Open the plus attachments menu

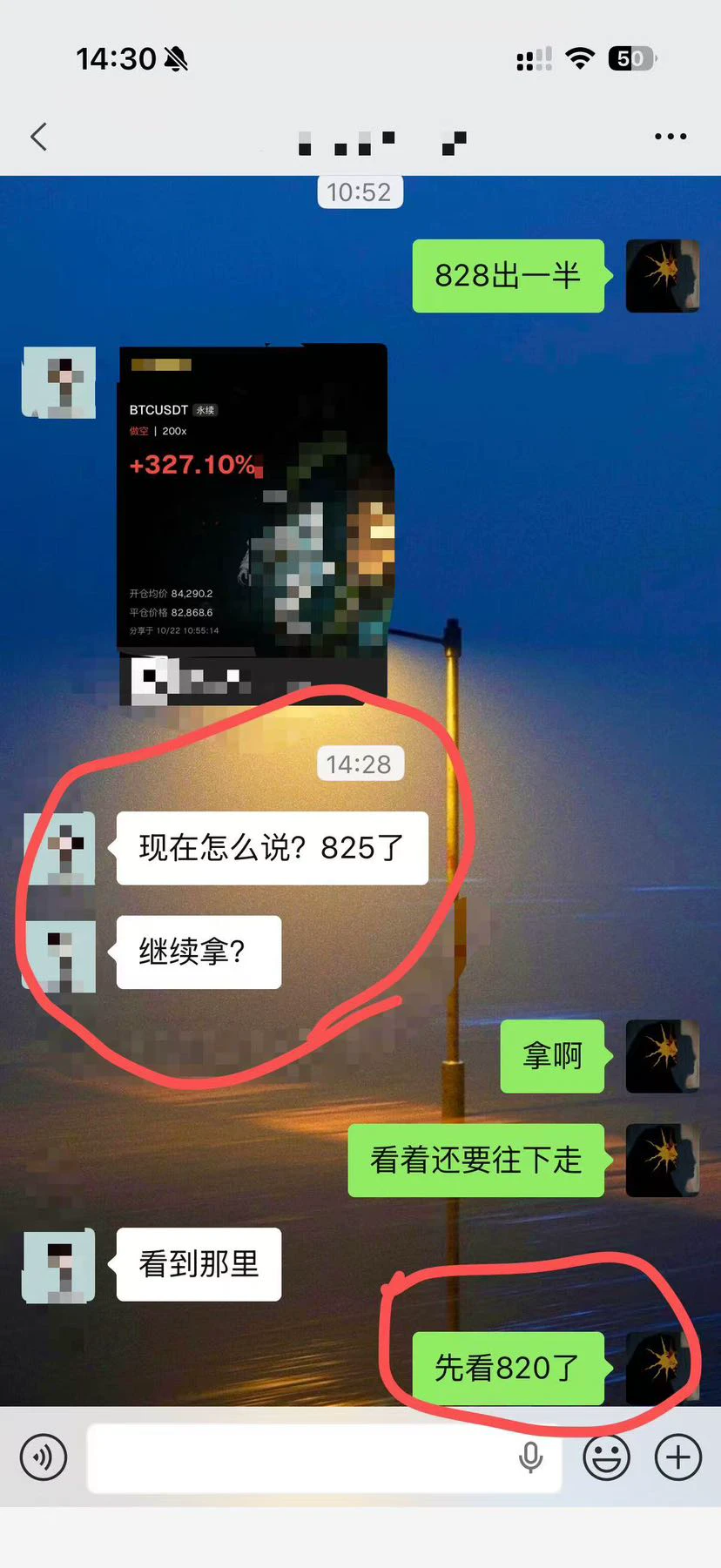pyautogui.click(x=678, y=1457)
